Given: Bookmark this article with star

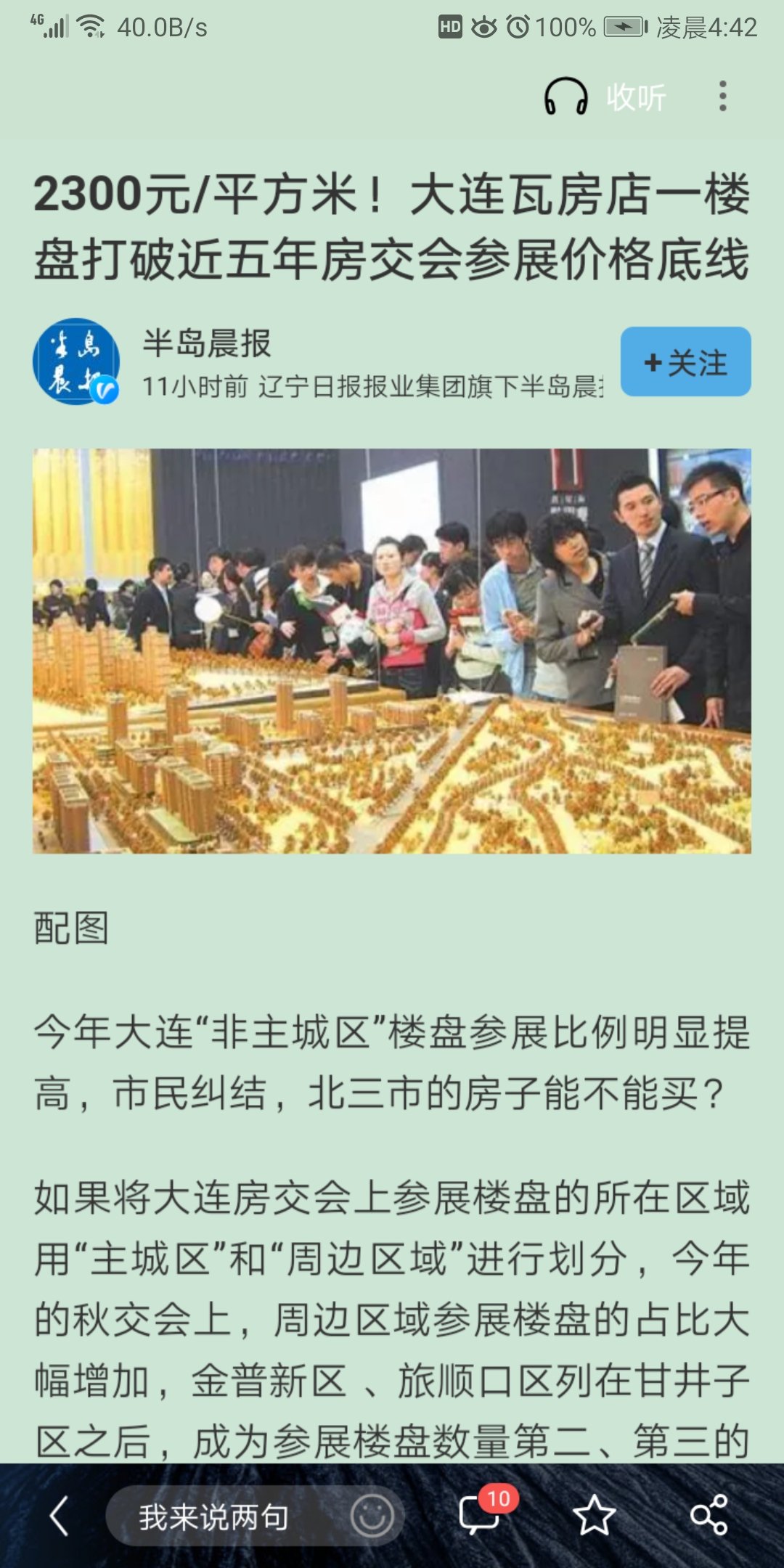Looking at the screenshot, I should click(x=594, y=1516).
